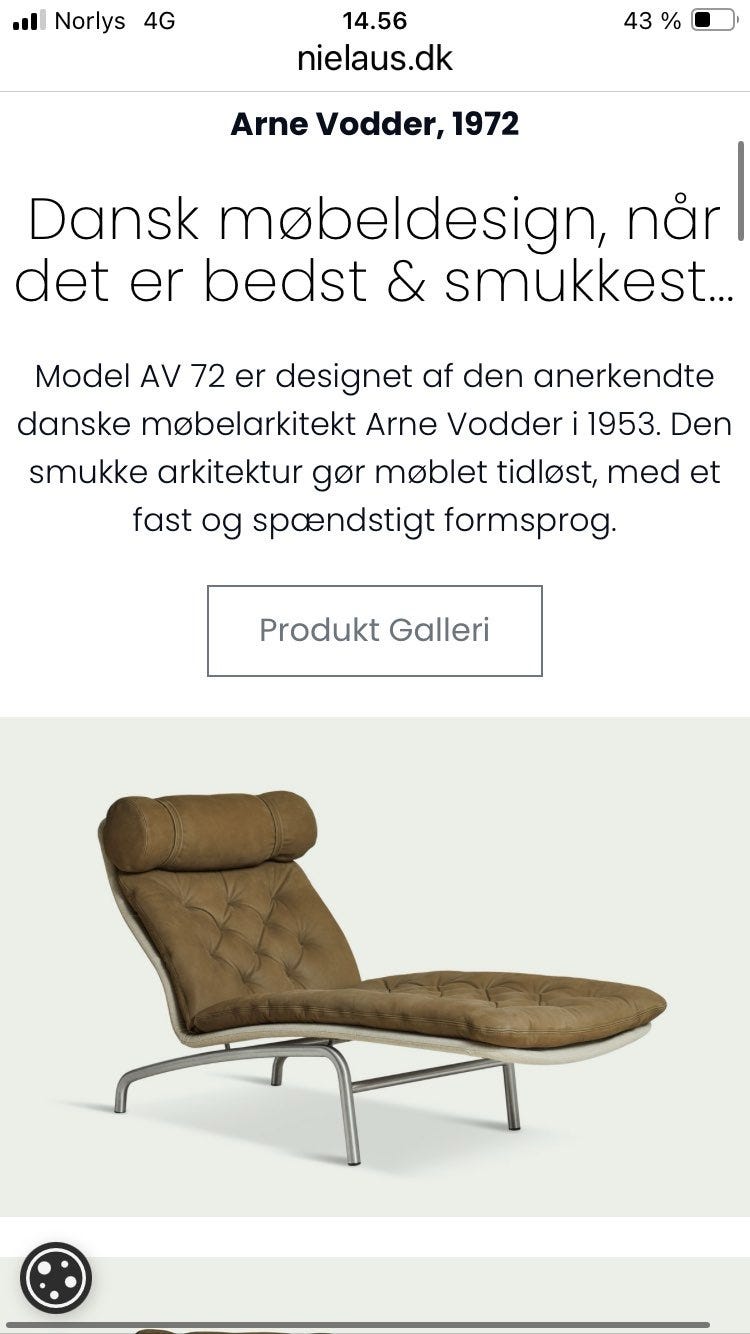Tap the Dansk møbeldesign headline

click(x=374, y=248)
